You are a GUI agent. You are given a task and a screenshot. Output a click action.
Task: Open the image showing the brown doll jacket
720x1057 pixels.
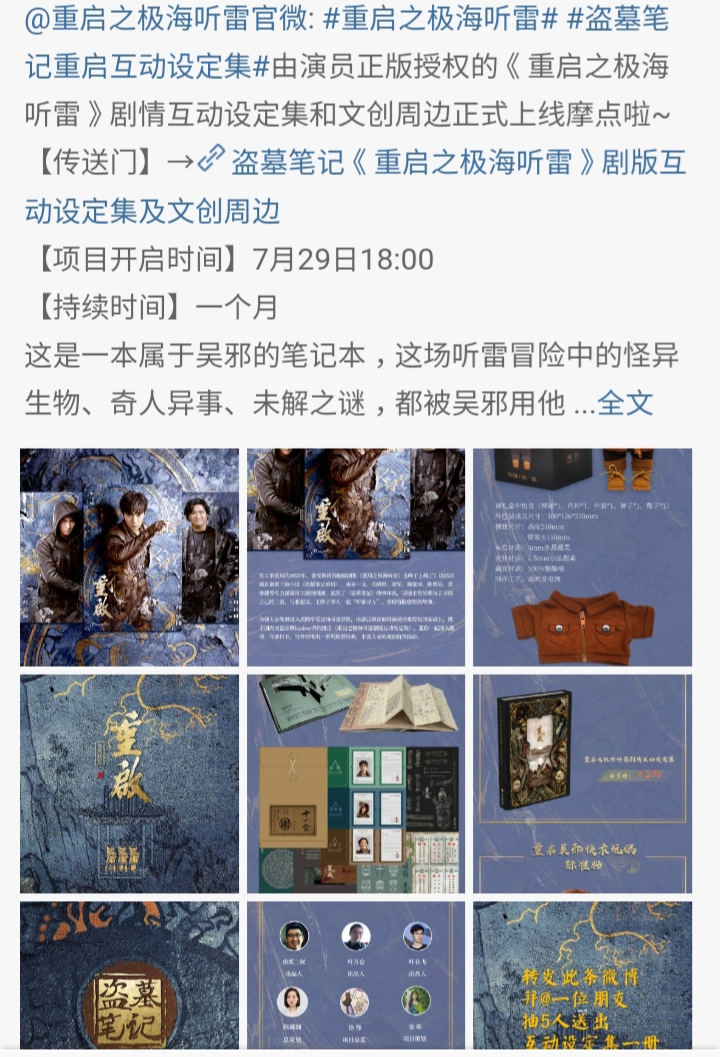582,557
